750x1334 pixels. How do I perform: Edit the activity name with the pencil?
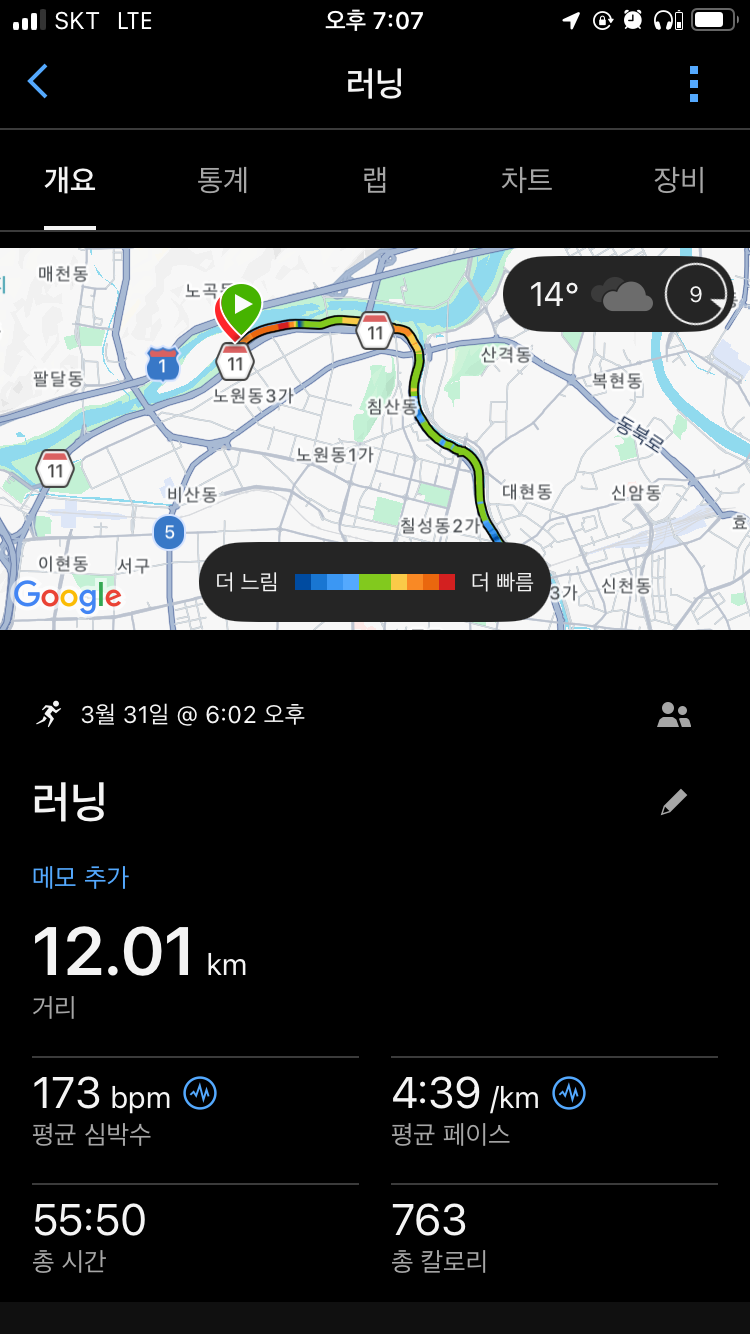coord(674,802)
